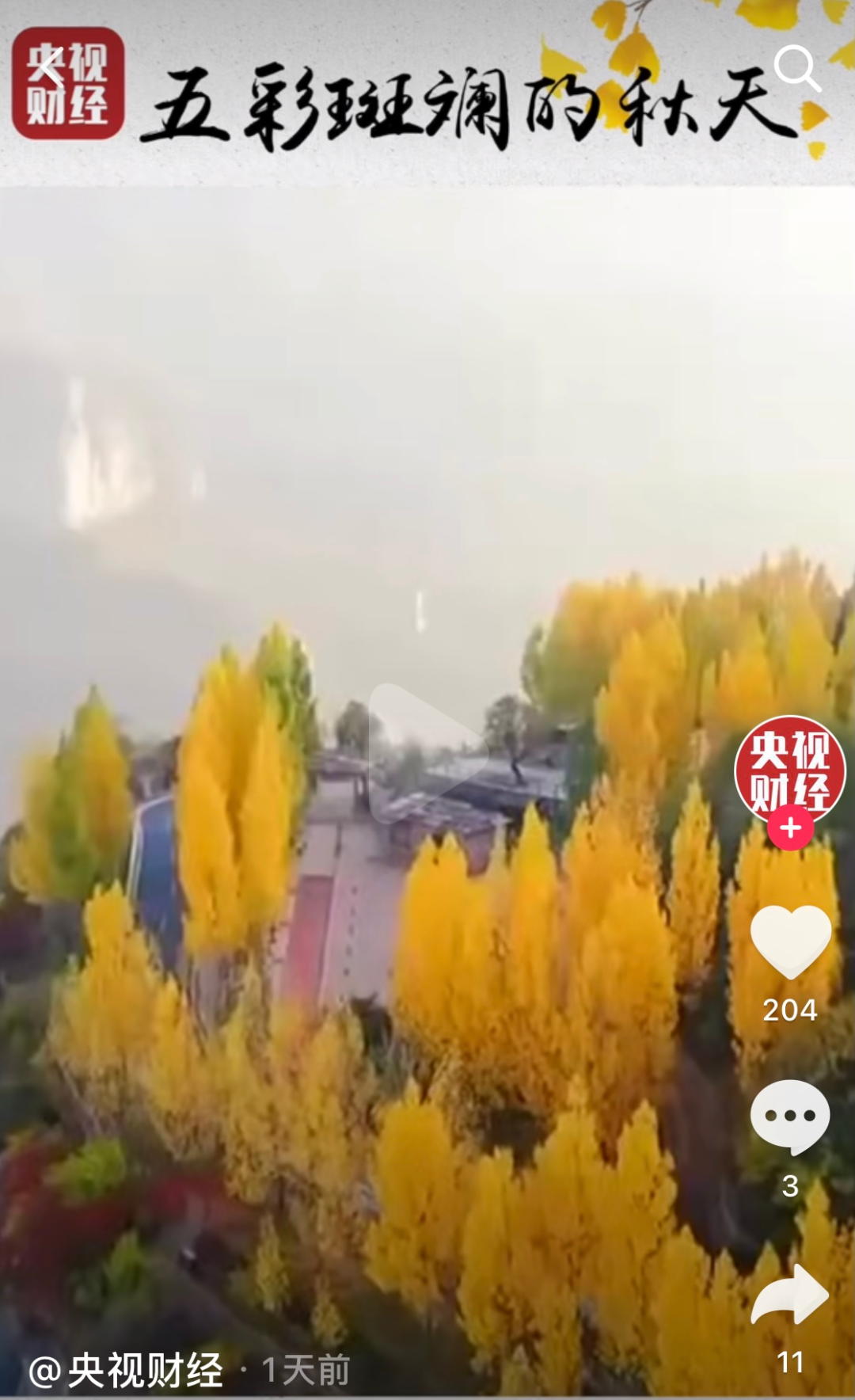Like this video with the heart
Viewport: 855px width, 1400px height.
790,942
